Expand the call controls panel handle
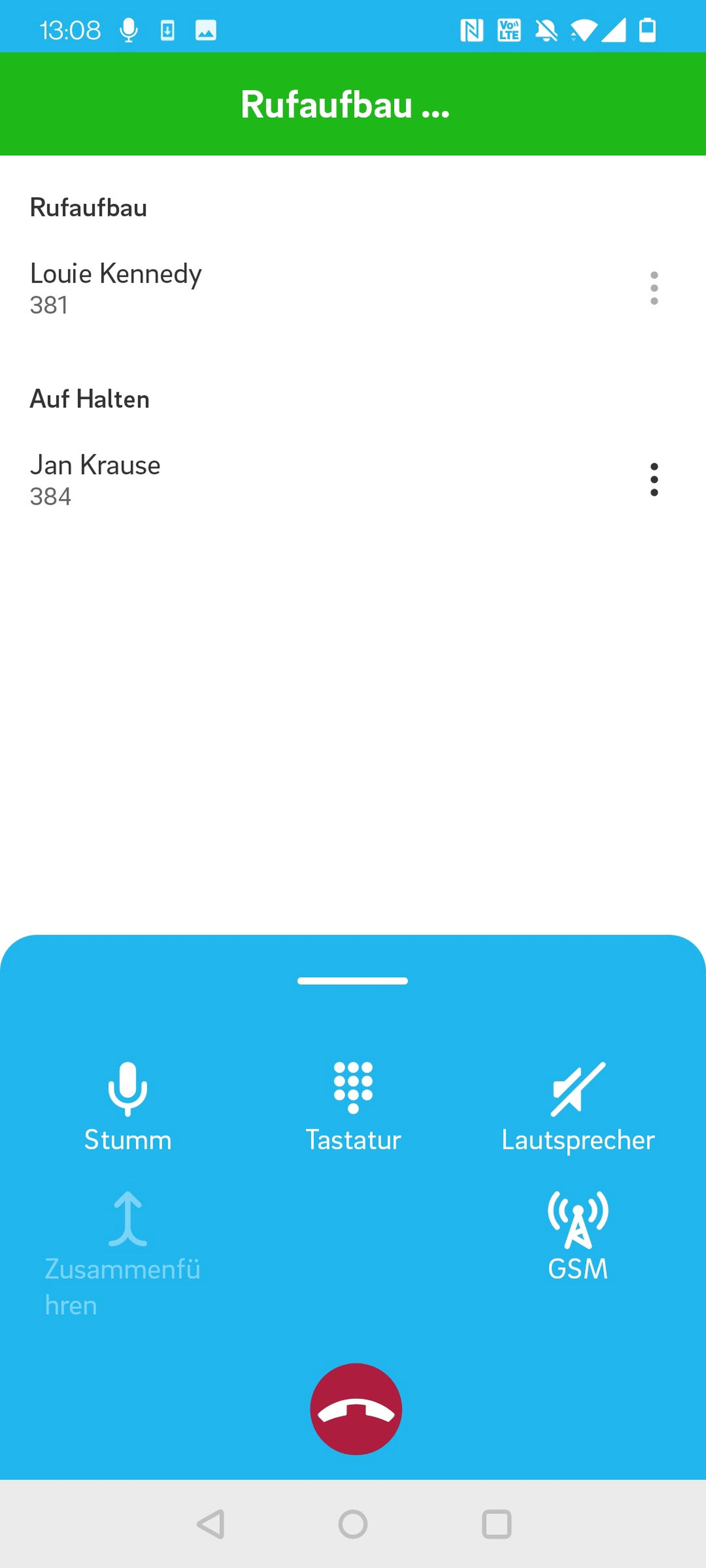The image size is (706, 1568). 353,981
